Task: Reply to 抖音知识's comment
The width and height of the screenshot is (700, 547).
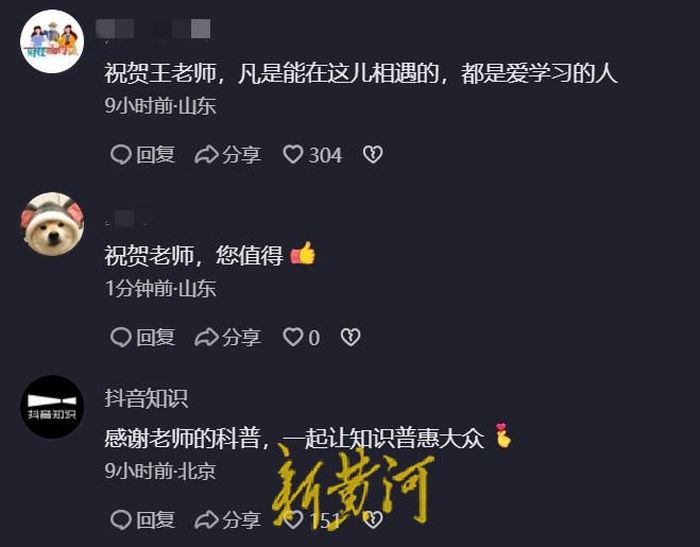Action: pos(142,520)
